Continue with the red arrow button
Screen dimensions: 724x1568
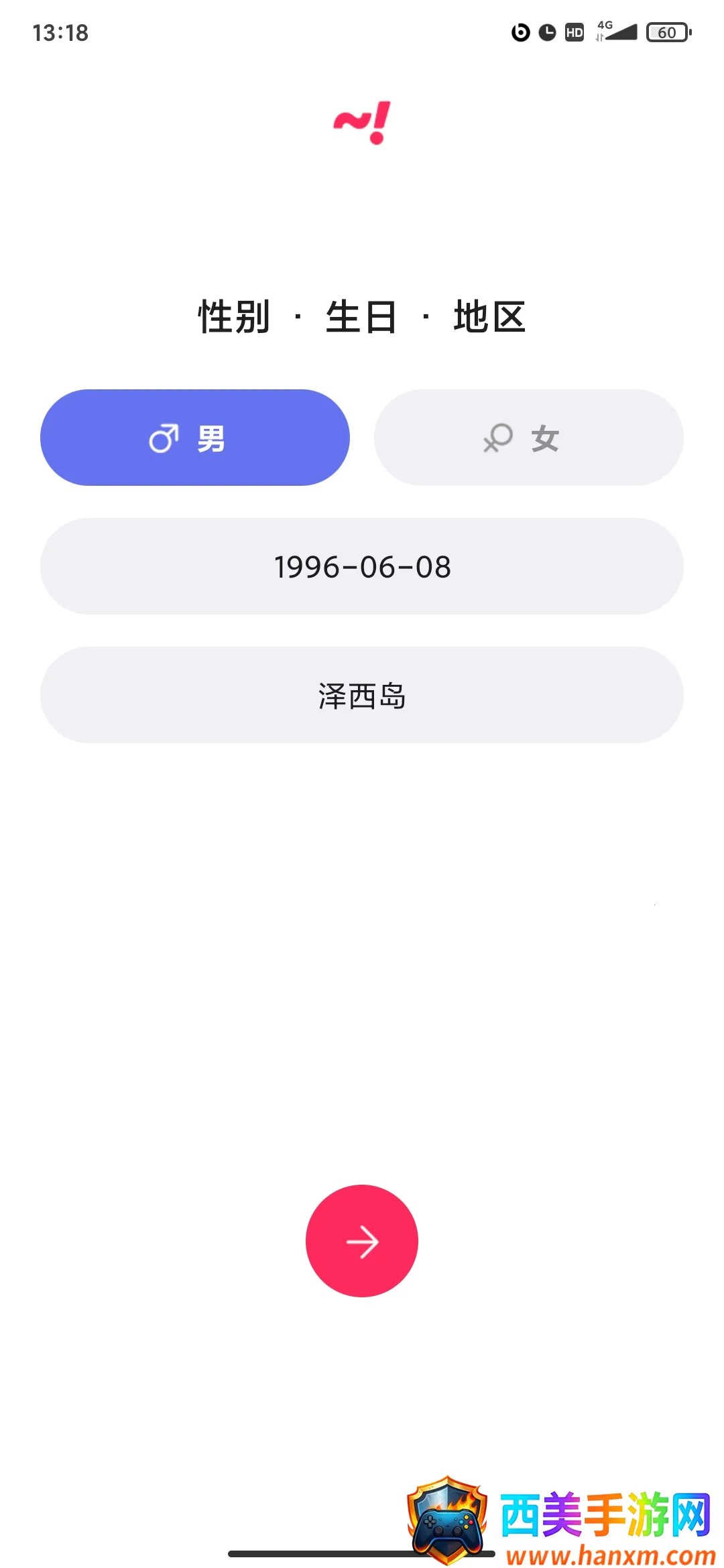point(362,1241)
